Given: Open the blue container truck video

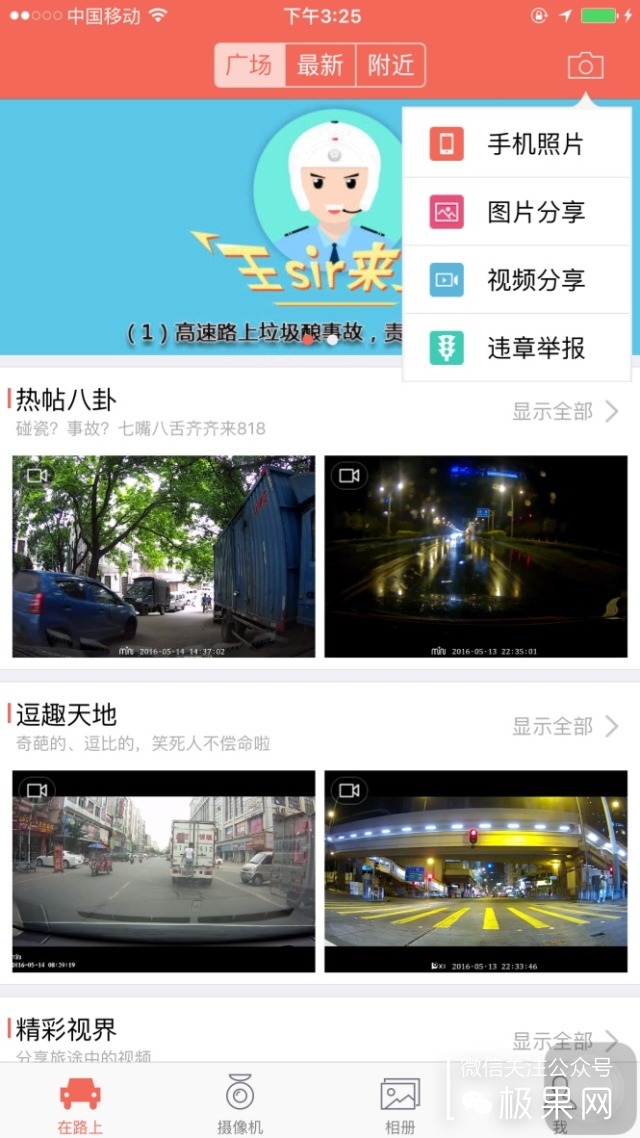Looking at the screenshot, I should click(163, 556).
